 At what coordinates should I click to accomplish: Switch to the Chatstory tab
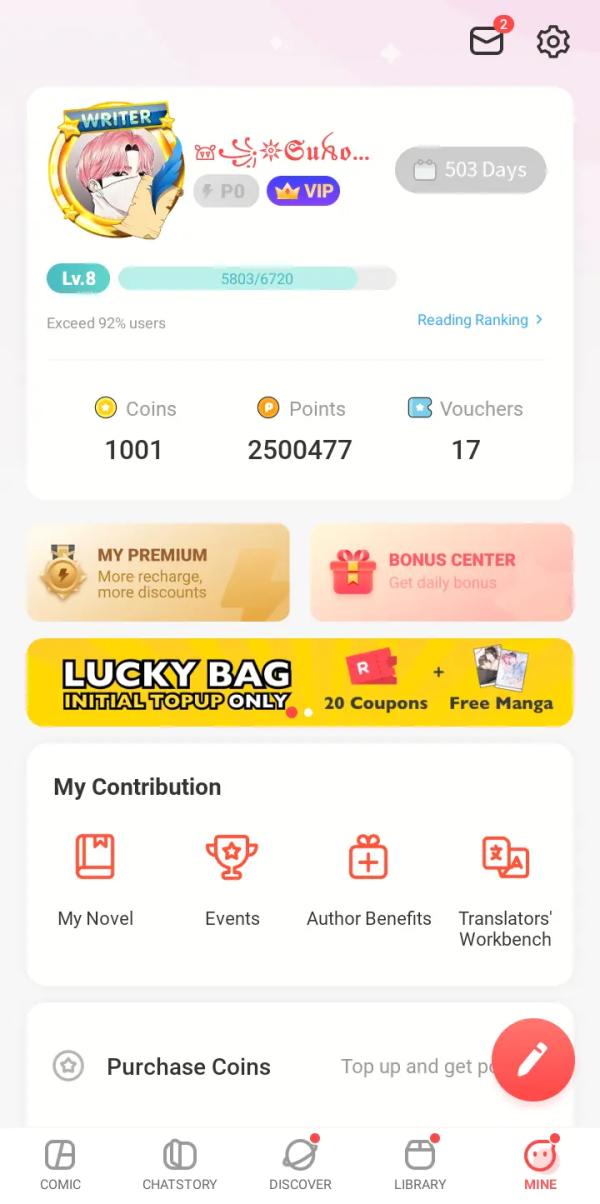(180, 1165)
